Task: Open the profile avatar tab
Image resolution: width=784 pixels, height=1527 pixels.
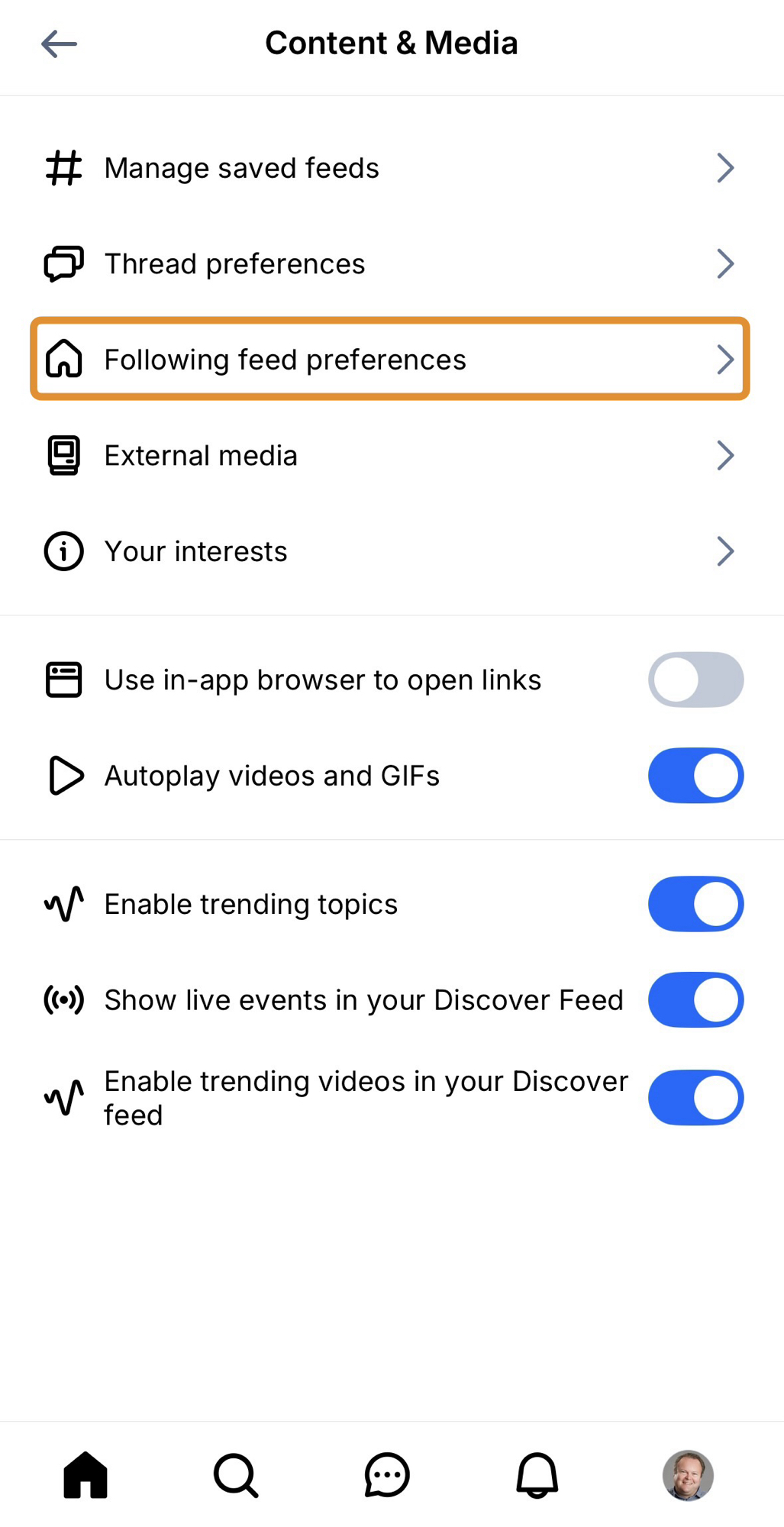Action: 688,1475
